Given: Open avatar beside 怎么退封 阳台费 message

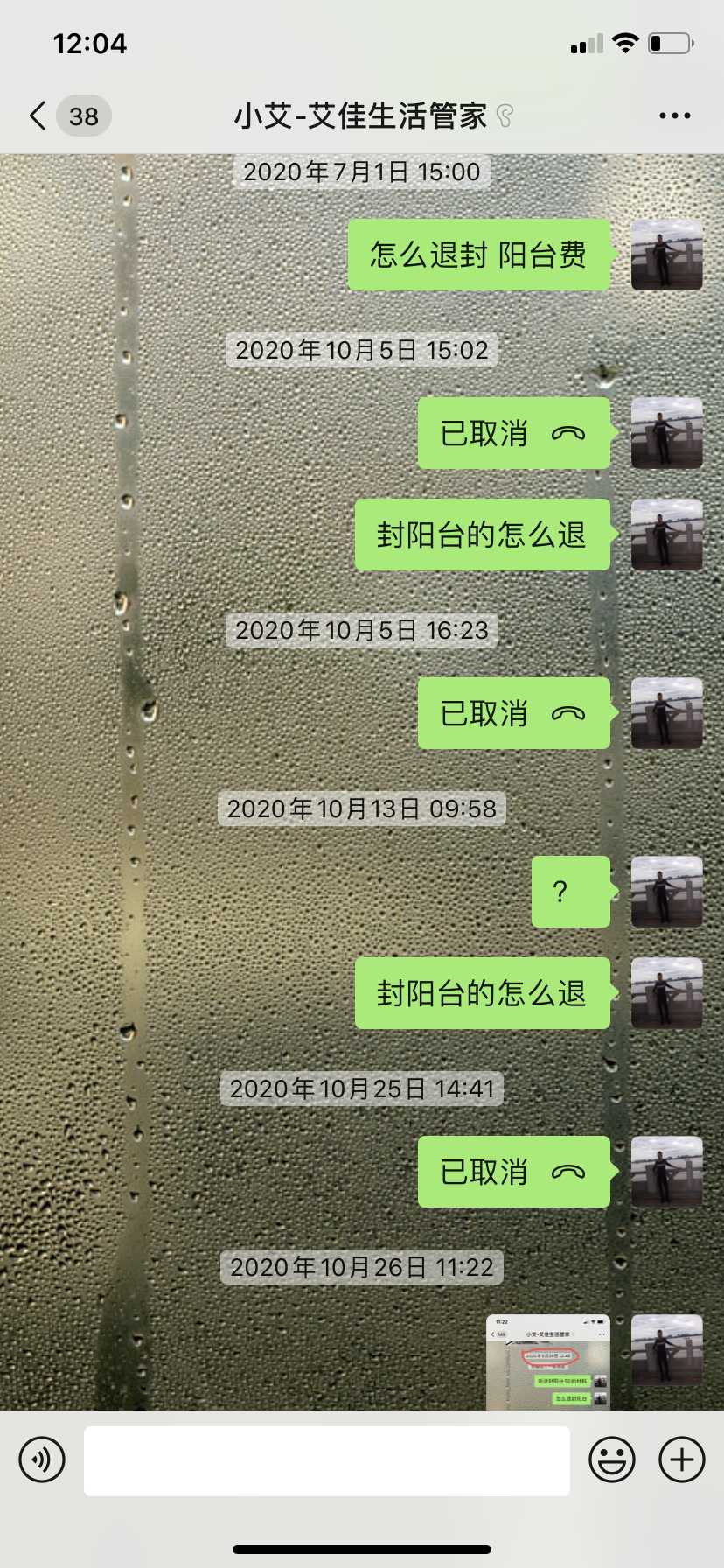Looking at the screenshot, I should click(667, 255).
